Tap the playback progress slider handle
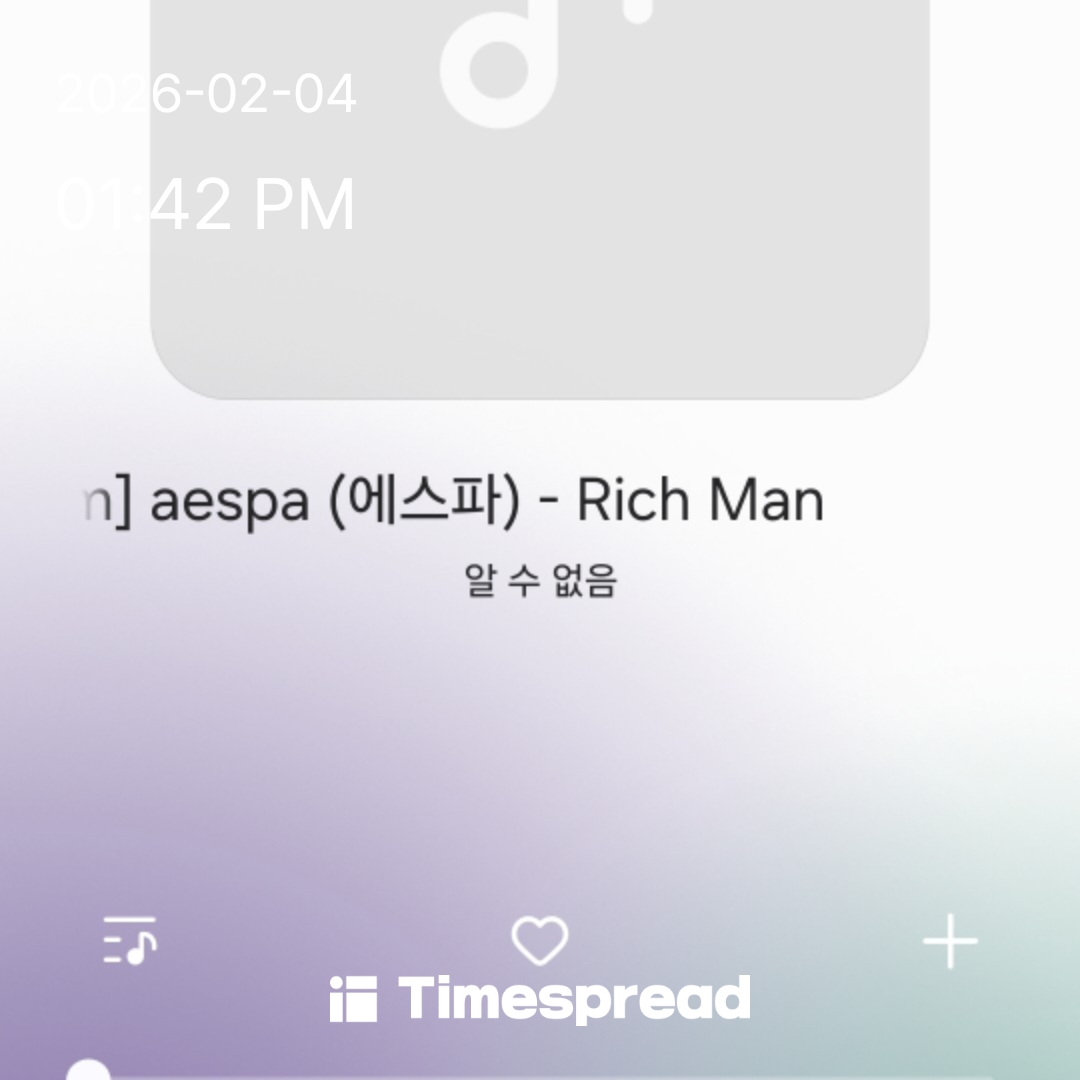Viewport: 1080px width, 1080px height. 89,1072
